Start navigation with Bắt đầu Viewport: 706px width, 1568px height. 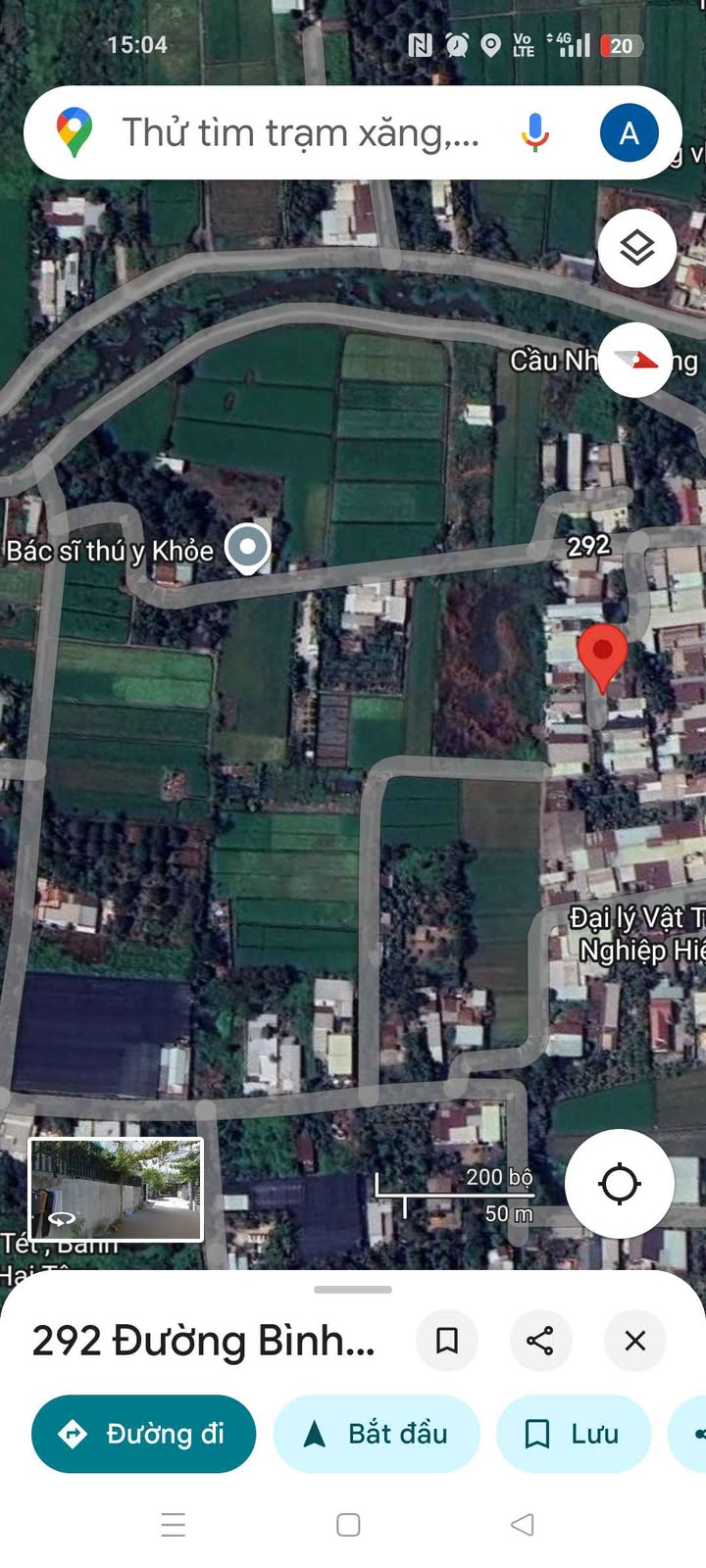pos(377,1434)
